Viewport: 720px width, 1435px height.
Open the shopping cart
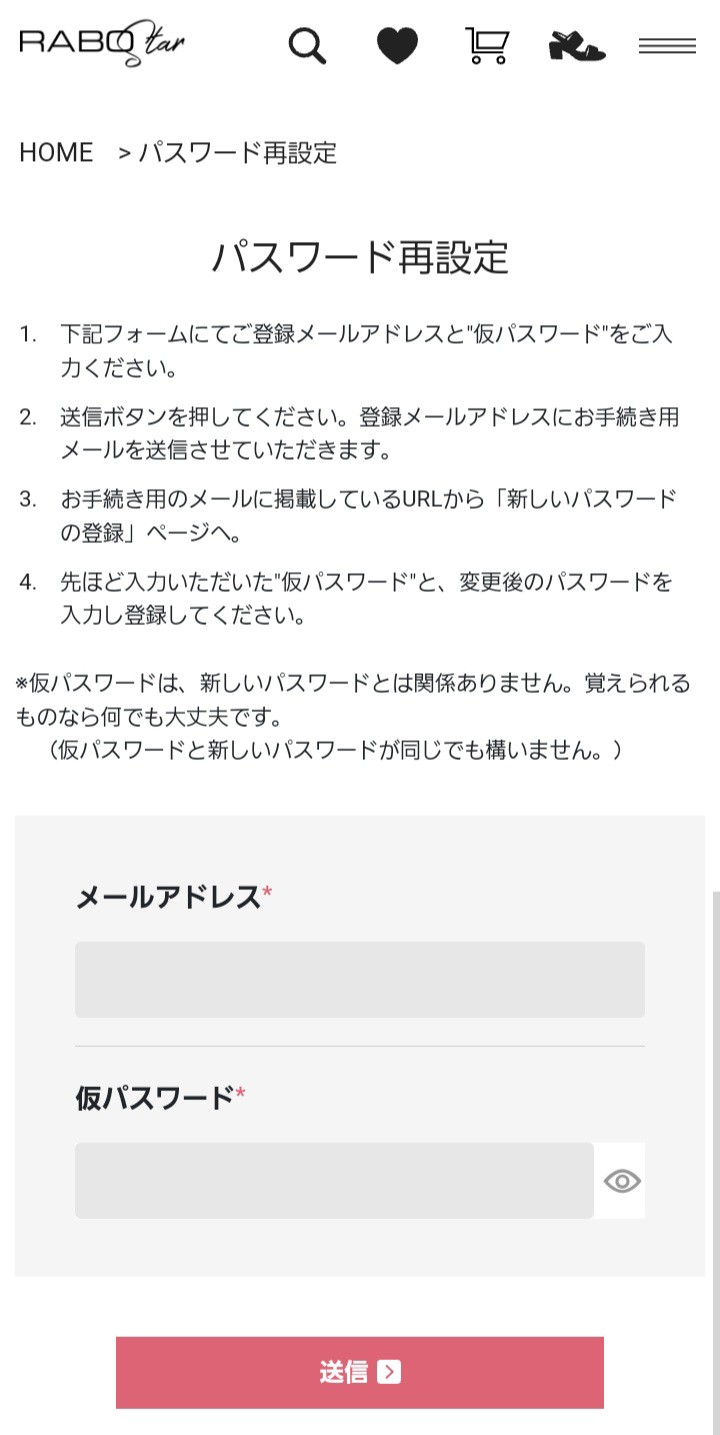click(x=487, y=46)
